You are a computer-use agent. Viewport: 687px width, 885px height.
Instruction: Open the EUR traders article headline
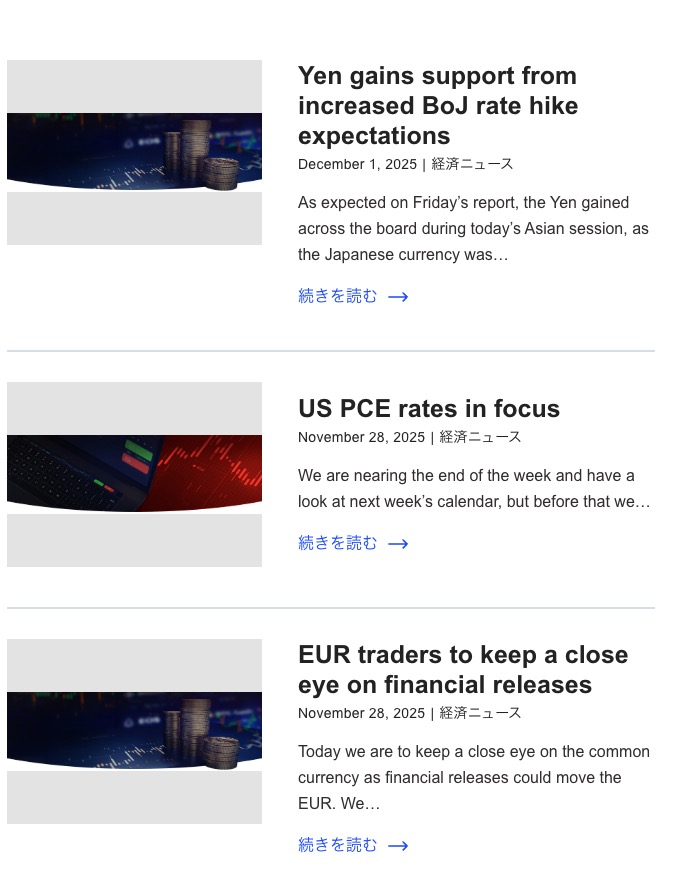(x=462, y=669)
